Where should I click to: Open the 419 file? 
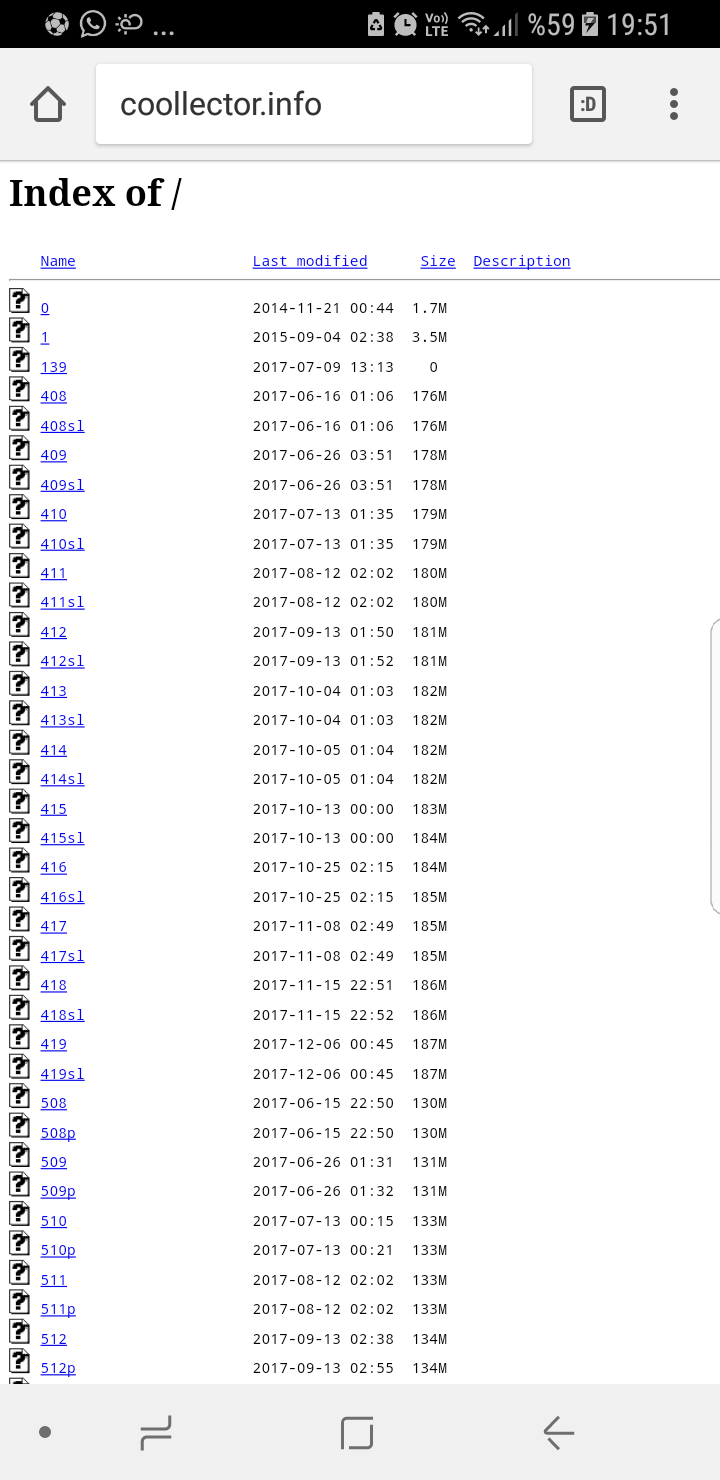click(54, 1044)
